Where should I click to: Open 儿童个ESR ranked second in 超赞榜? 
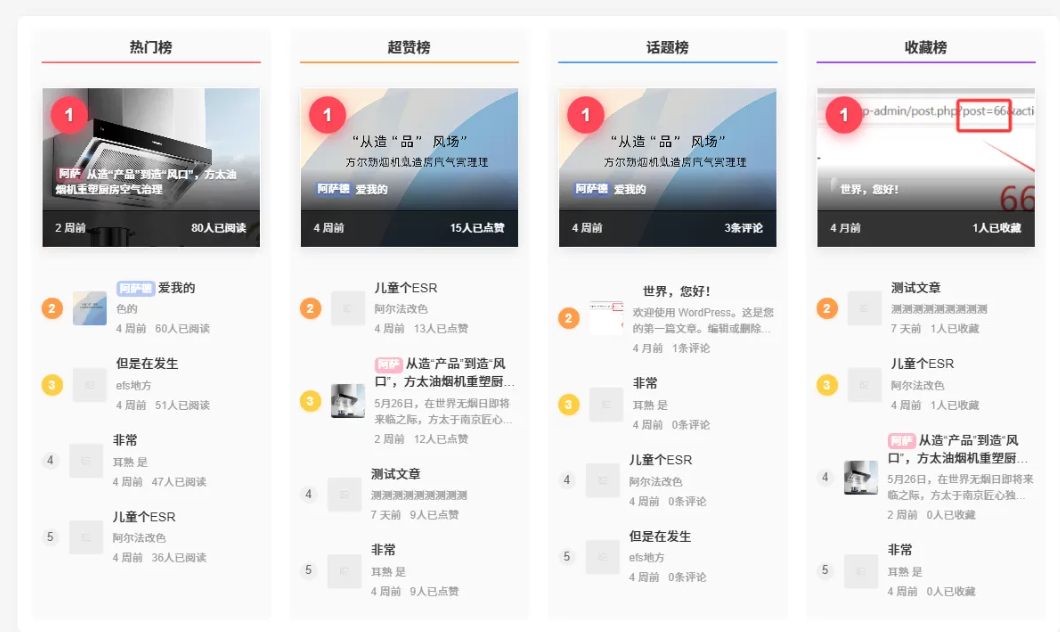pos(406,288)
